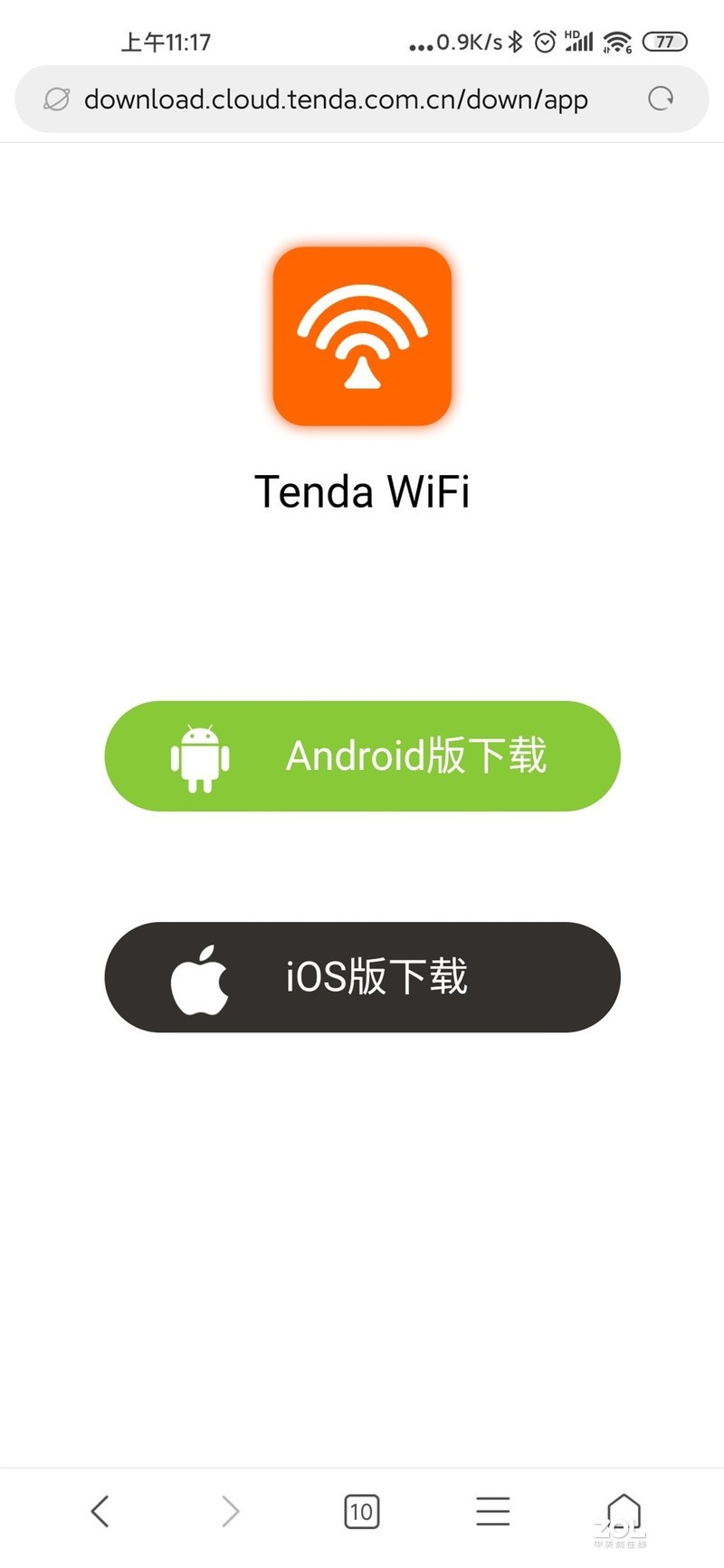Tap the tab counter showing 10
724x1568 pixels.
pos(361,1511)
